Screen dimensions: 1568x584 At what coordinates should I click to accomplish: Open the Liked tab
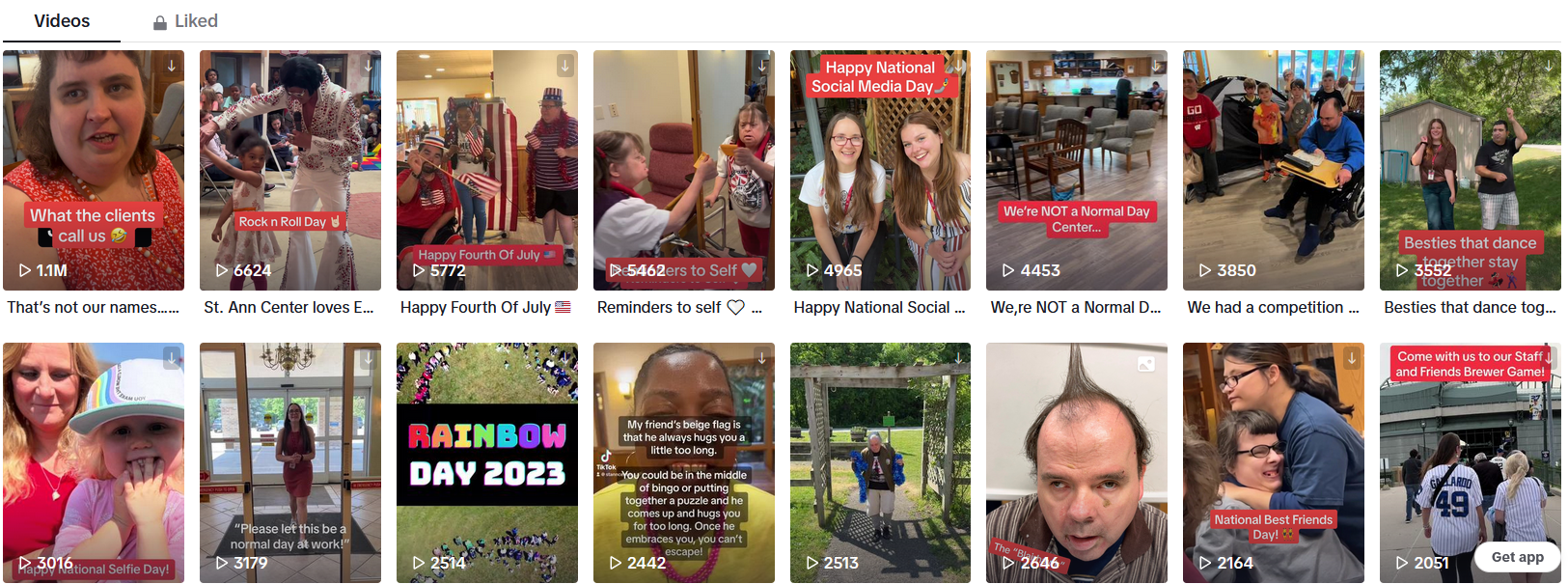(185, 21)
